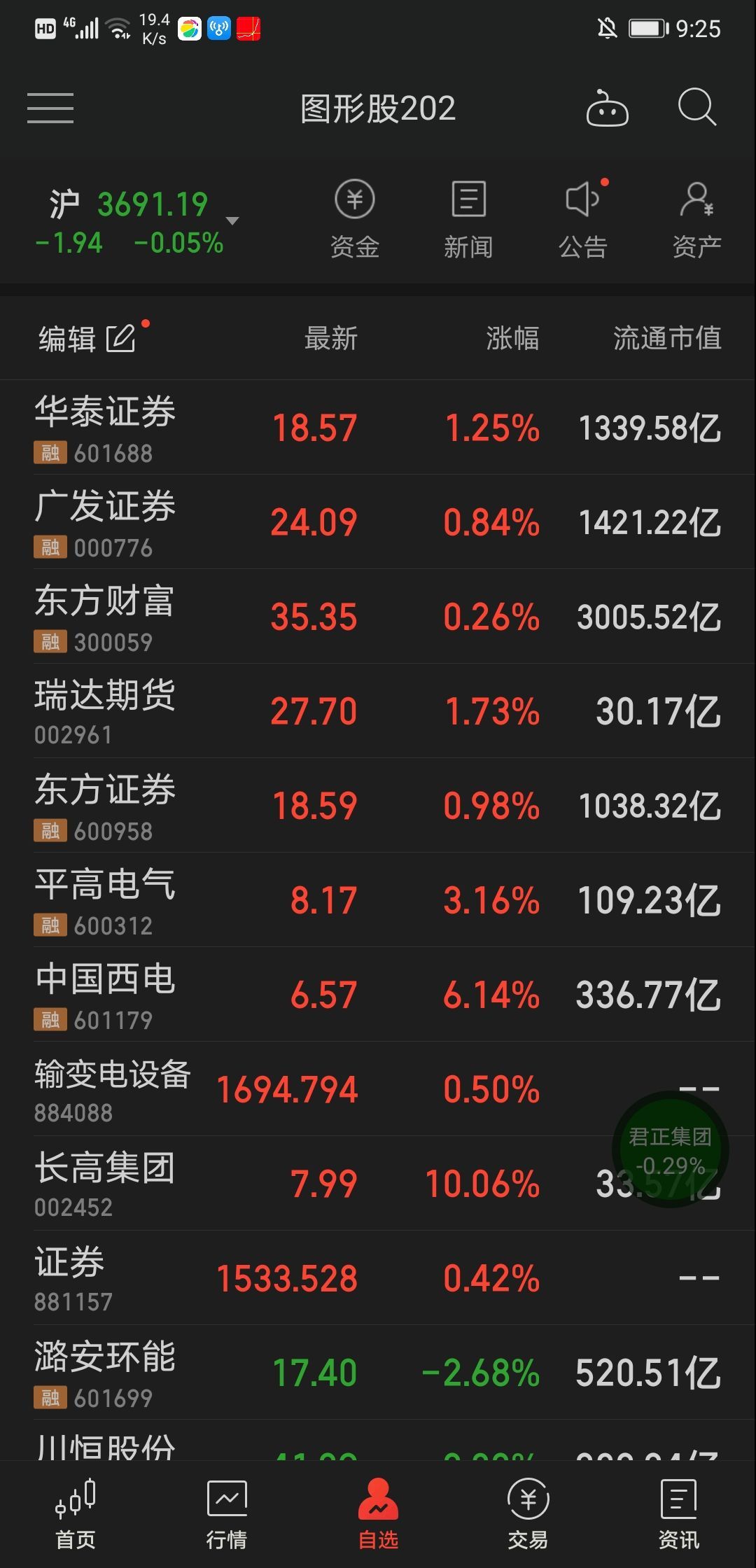Open 华泰证券 stock details

coord(378,428)
